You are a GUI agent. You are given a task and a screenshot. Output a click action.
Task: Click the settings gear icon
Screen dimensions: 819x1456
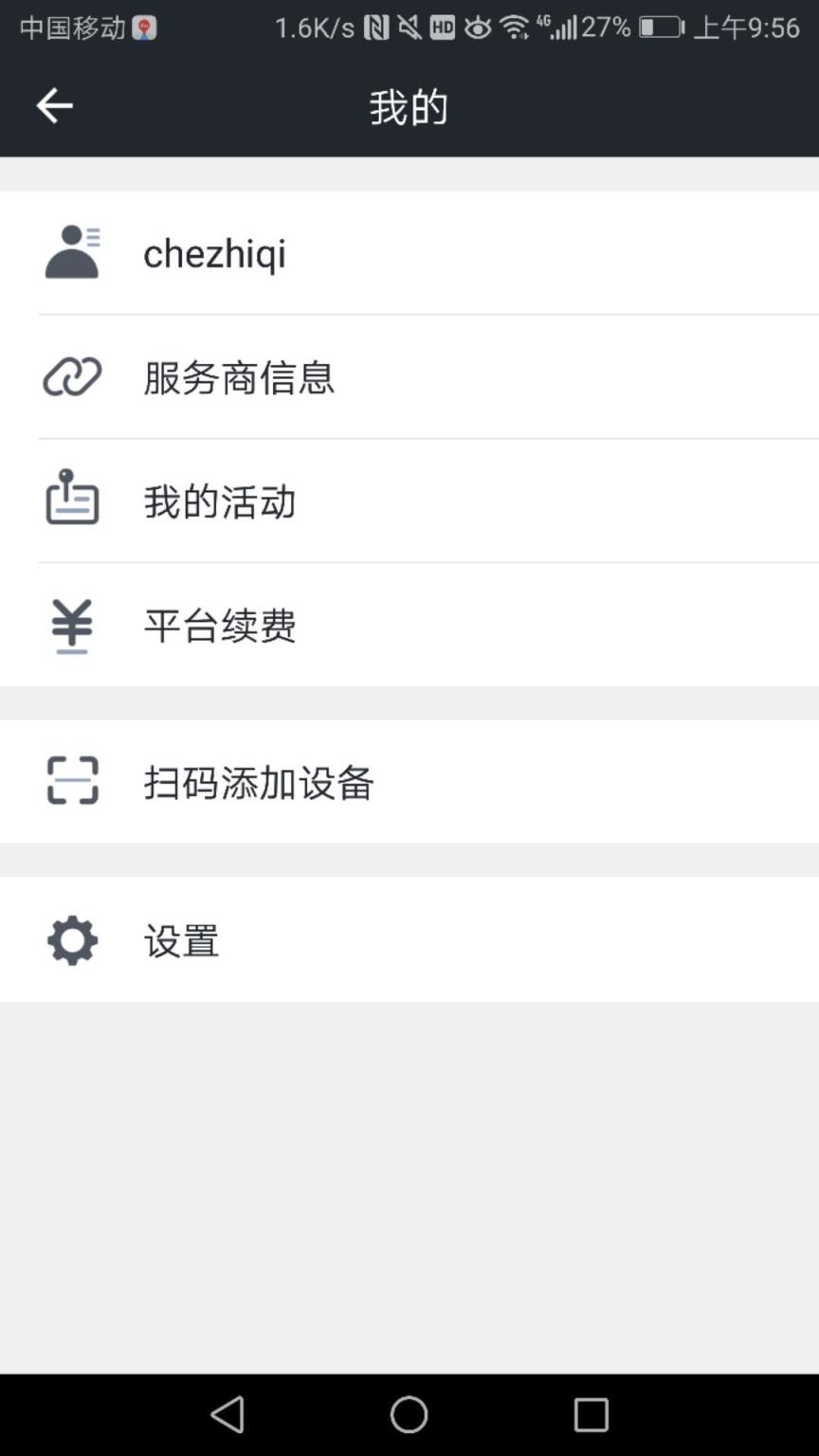coord(71,940)
